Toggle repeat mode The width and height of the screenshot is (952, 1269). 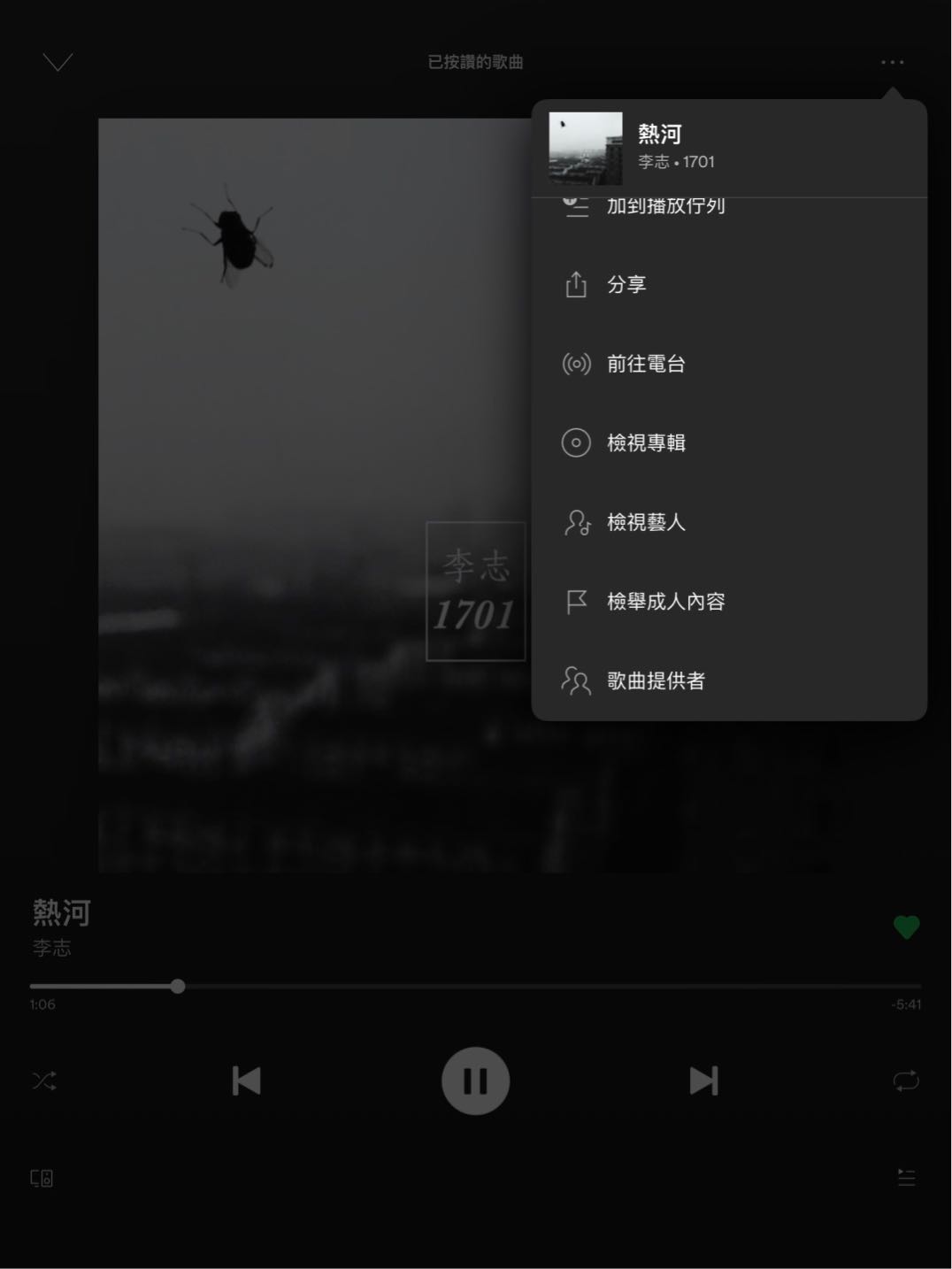906,1081
